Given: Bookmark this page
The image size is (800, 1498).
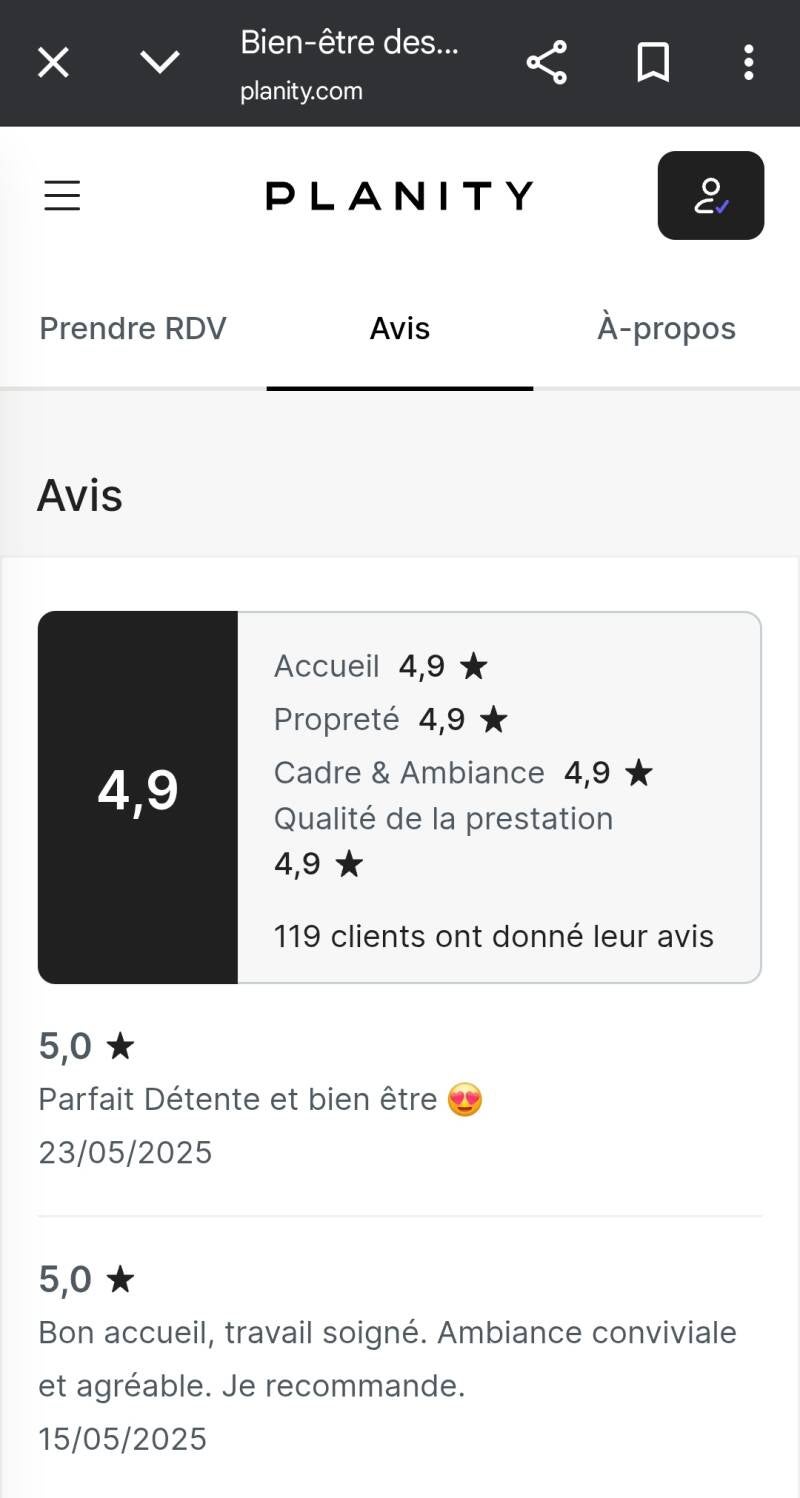Looking at the screenshot, I should pyautogui.click(x=653, y=63).
